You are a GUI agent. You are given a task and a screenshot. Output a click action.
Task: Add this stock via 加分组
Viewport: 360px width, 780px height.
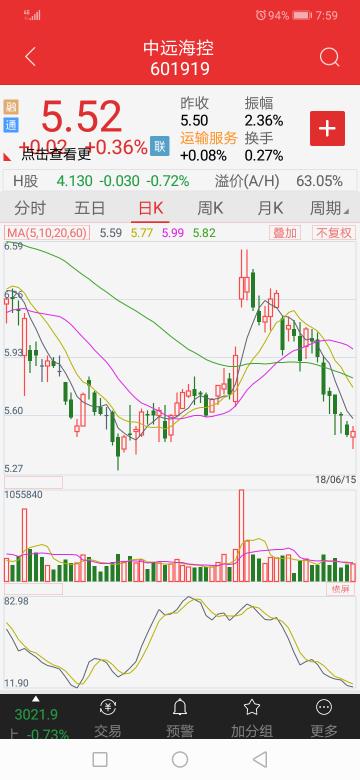(252, 719)
